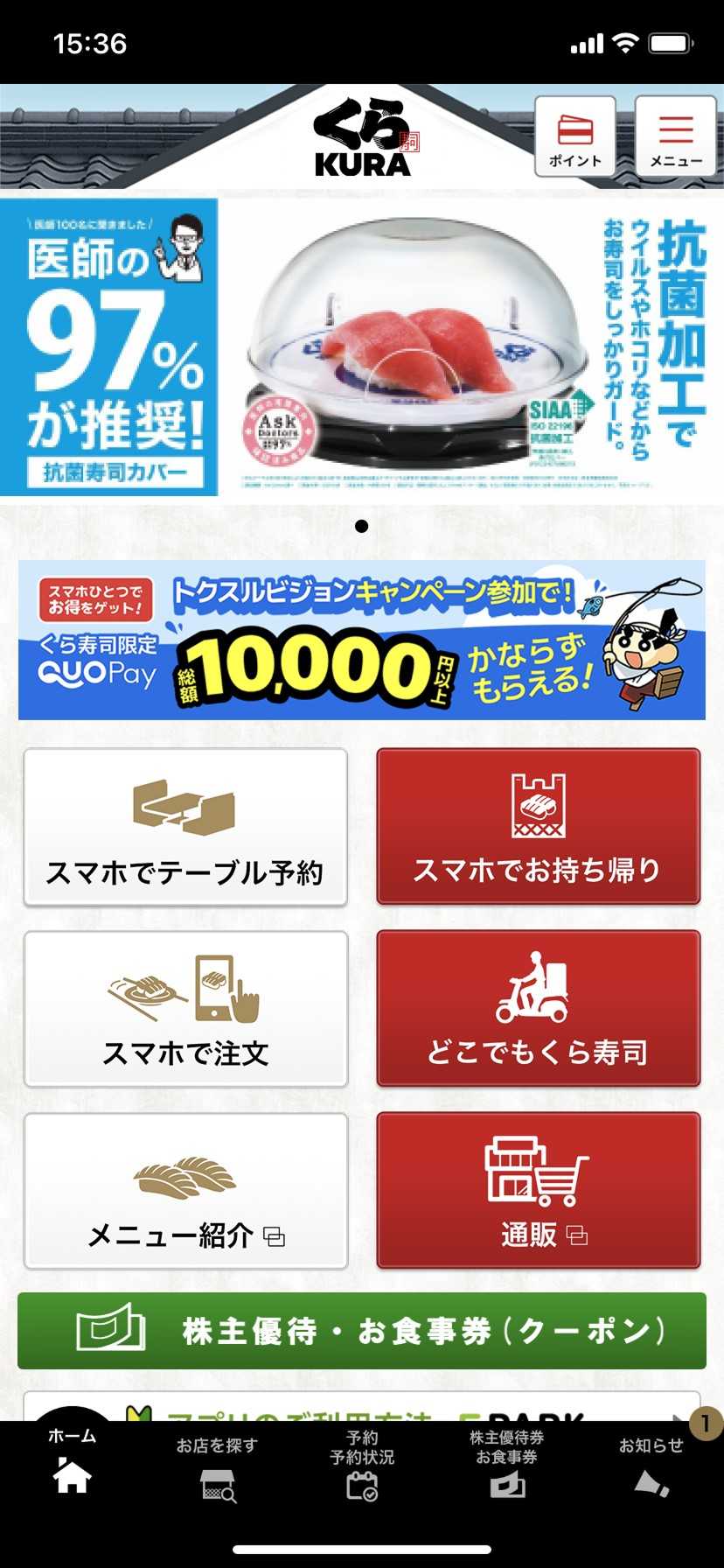View メニュー紹介
The width and height of the screenshot is (724, 1568).
185,1191
